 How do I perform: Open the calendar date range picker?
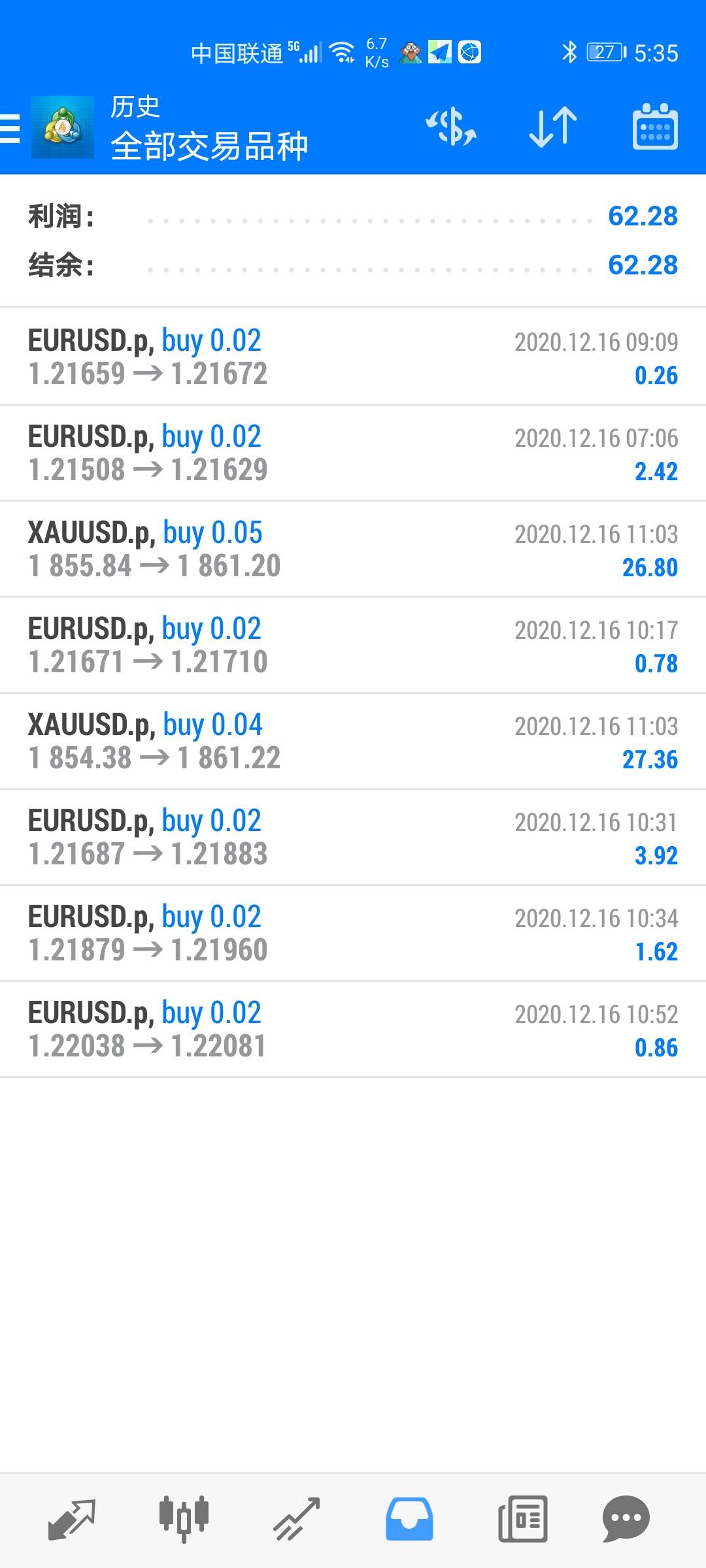tap(654, 127)
